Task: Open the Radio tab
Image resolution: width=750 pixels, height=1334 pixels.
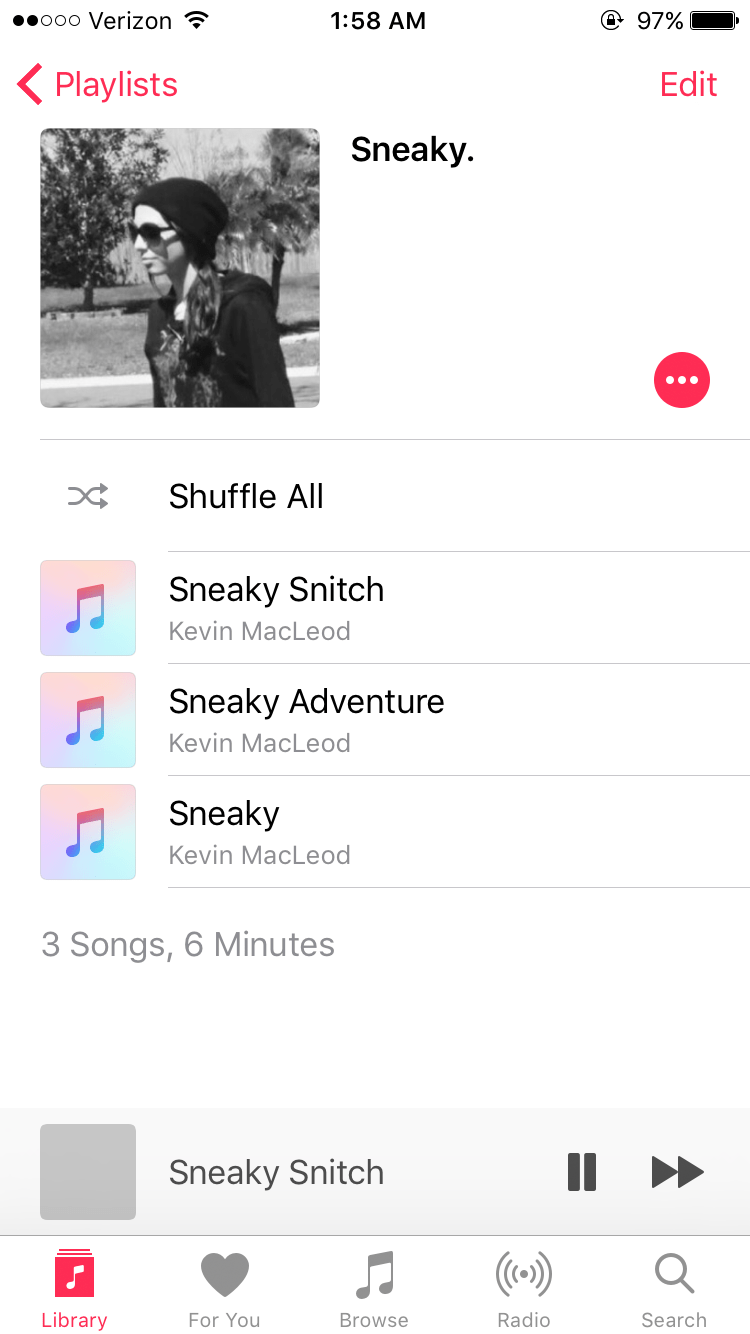Action: (x=524, y=1290)
